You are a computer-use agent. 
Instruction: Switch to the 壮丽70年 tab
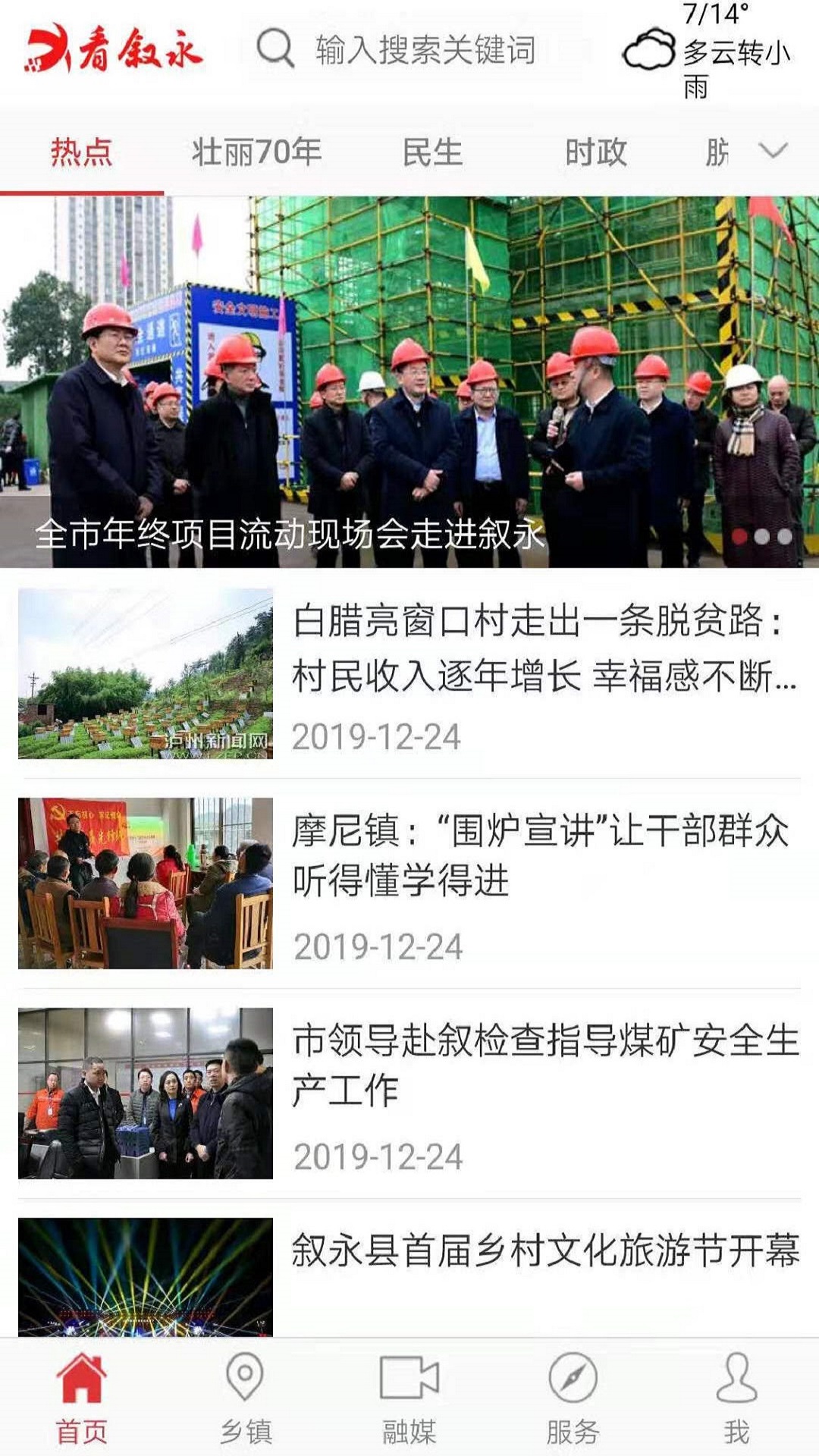(x=257, y=151)
